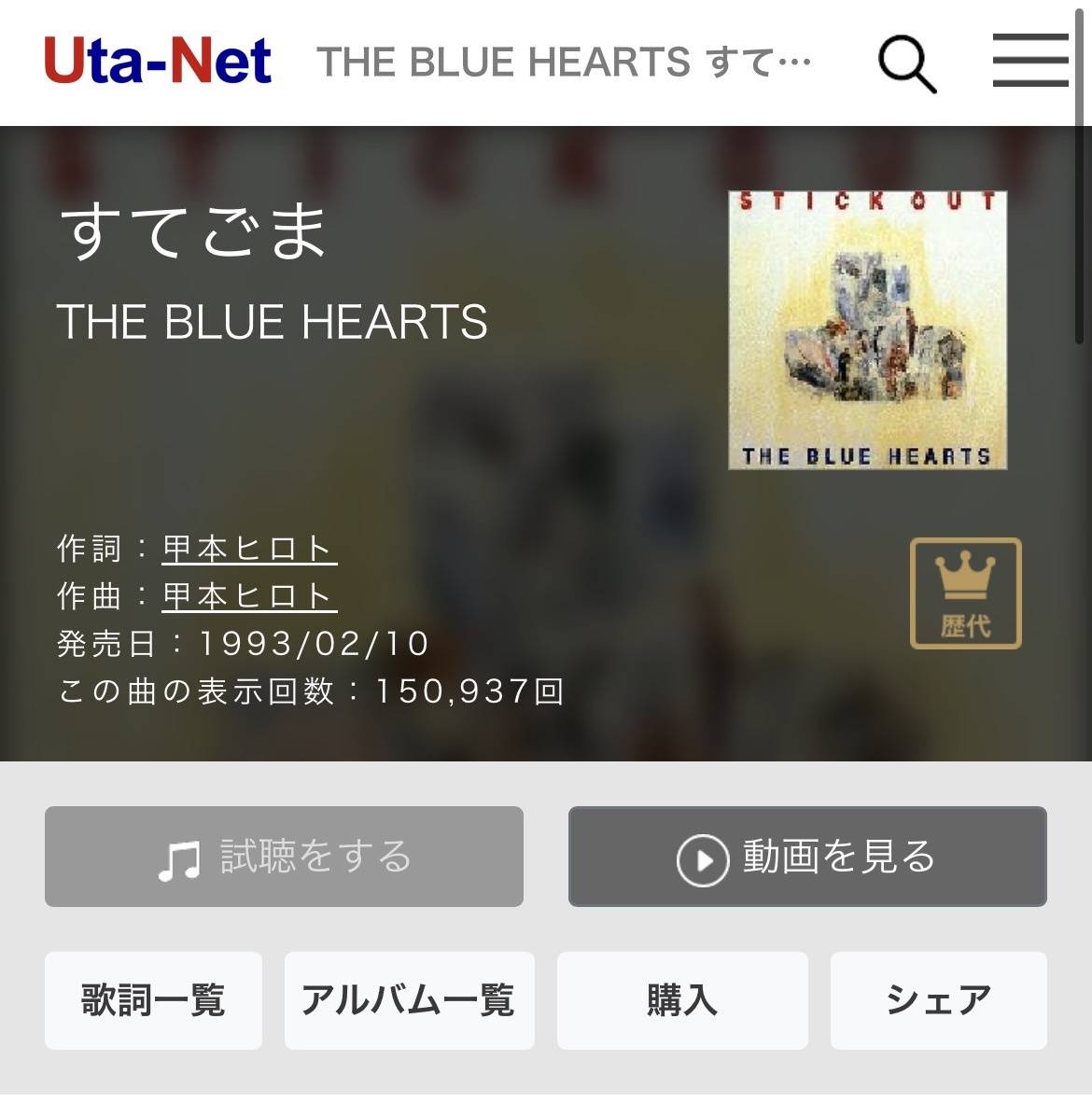Open the hamburger menu

pos(1030,61)
